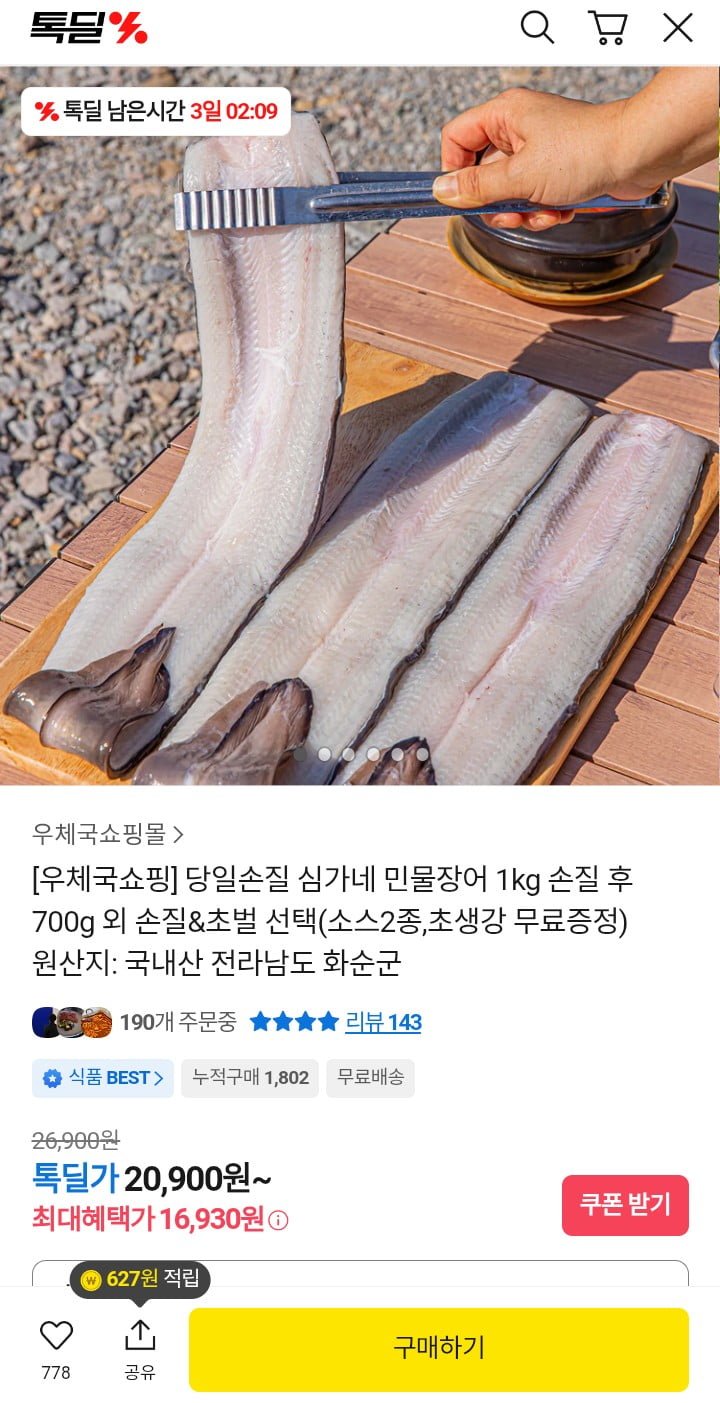
Task: Tap the 구매하기 purchase button
Action: (x=438, y=1348)
